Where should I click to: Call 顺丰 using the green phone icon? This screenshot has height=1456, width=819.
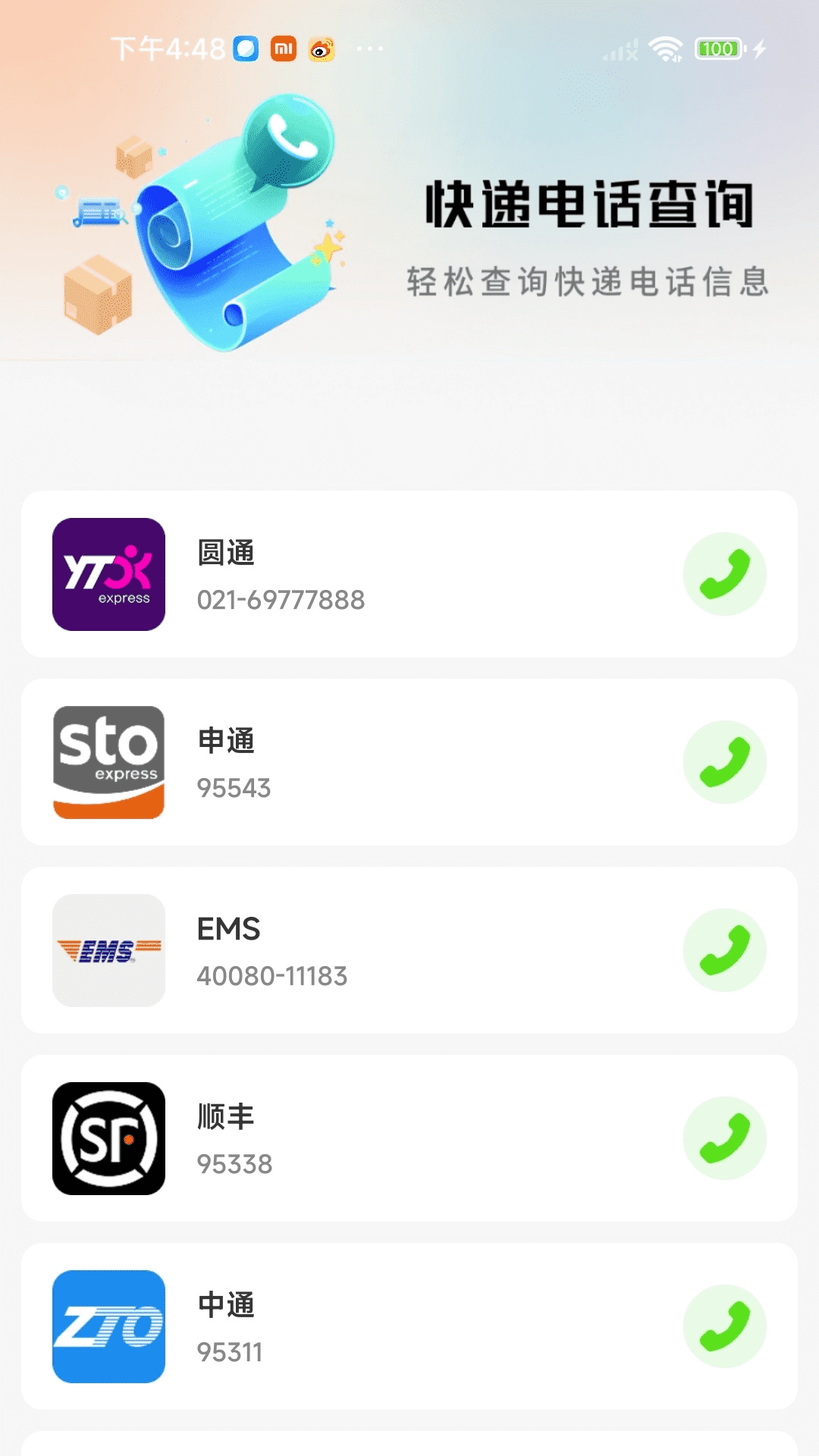click(725, 1137)
